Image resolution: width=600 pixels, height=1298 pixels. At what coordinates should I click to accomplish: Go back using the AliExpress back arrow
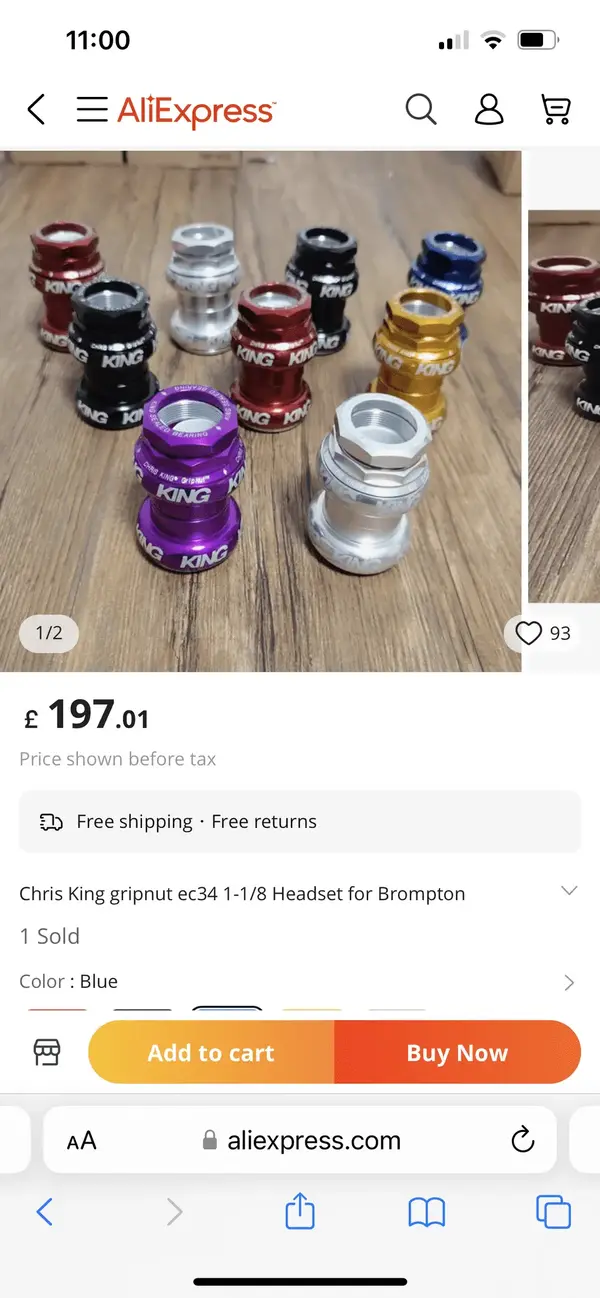(x=36, y=109)
